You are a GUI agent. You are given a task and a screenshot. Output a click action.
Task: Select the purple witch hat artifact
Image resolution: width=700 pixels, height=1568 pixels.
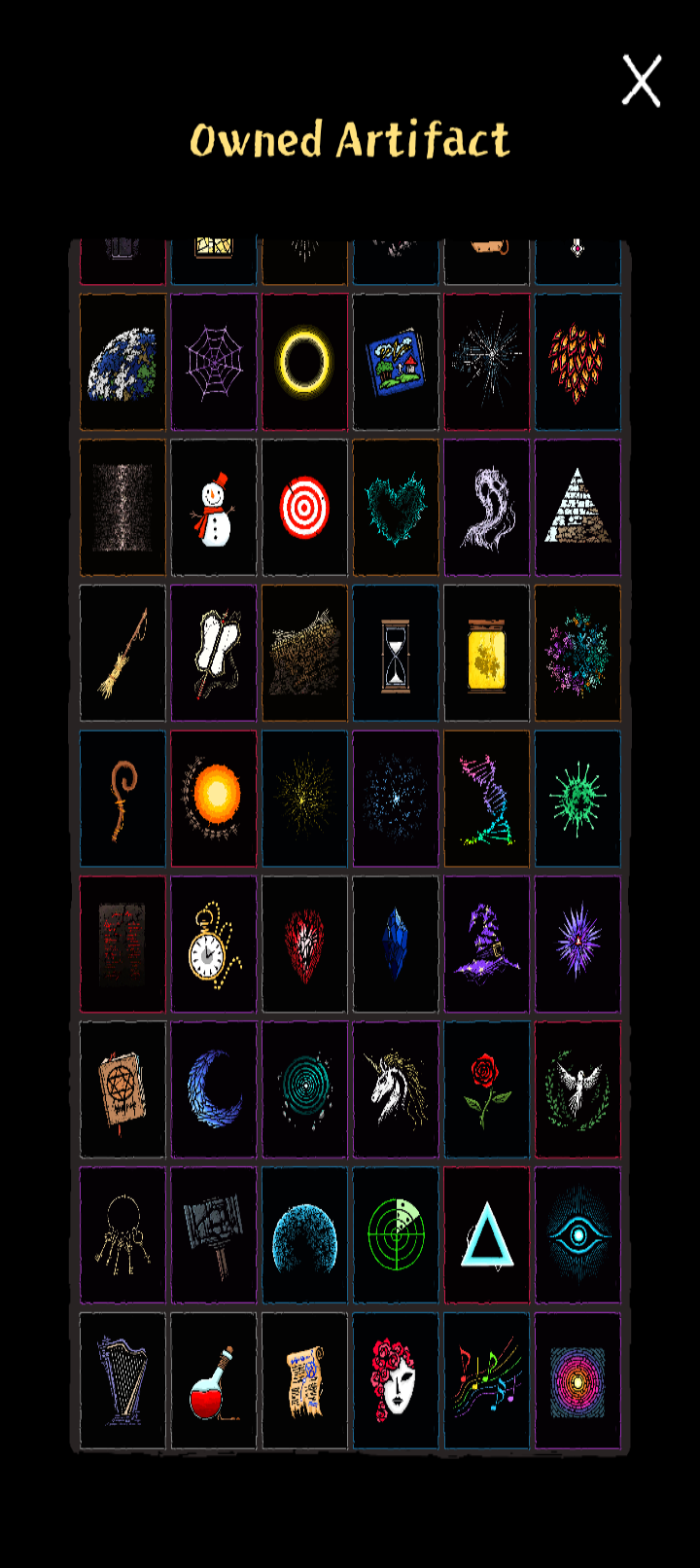486,944
